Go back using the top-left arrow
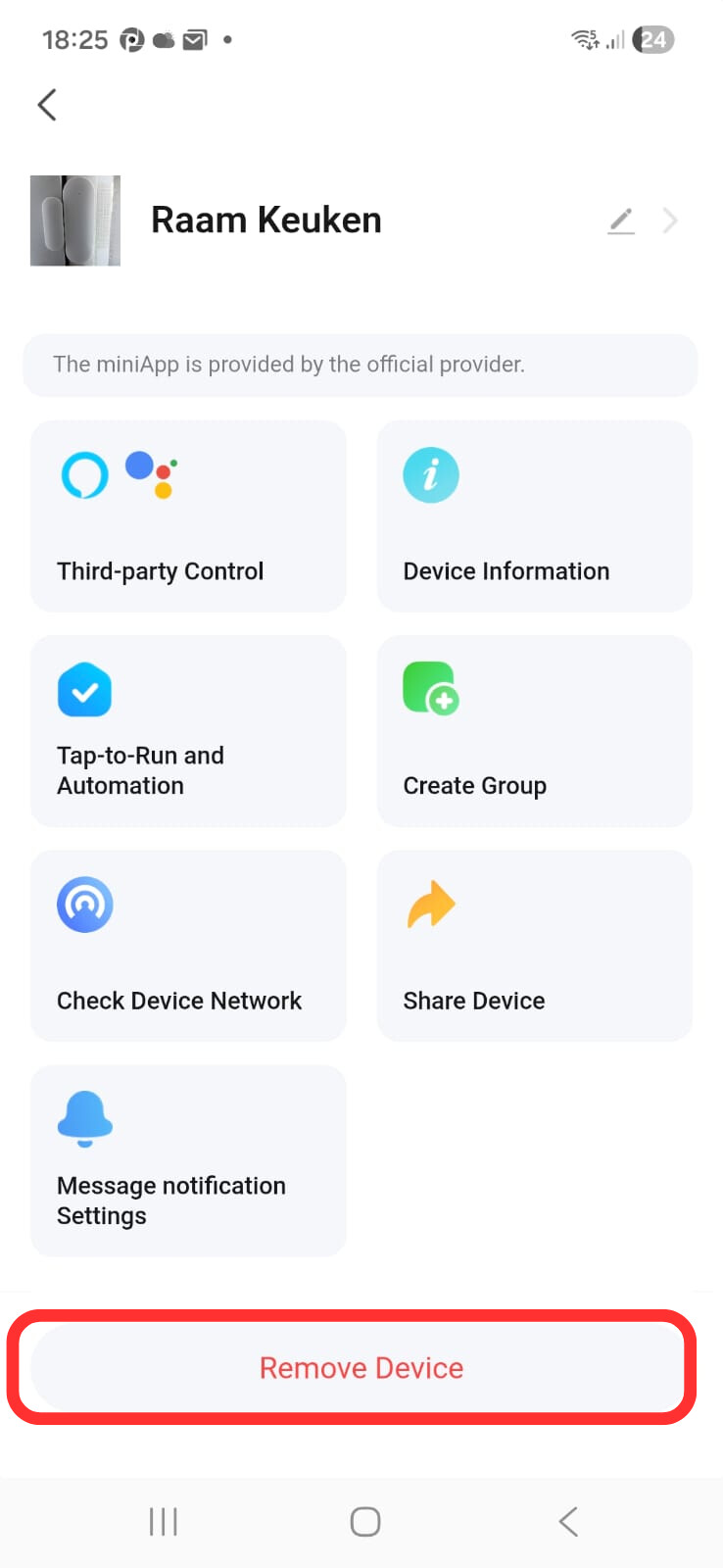Image resolution: width=723 pixels, height=1568 pixels. click(x=47, y=105)
